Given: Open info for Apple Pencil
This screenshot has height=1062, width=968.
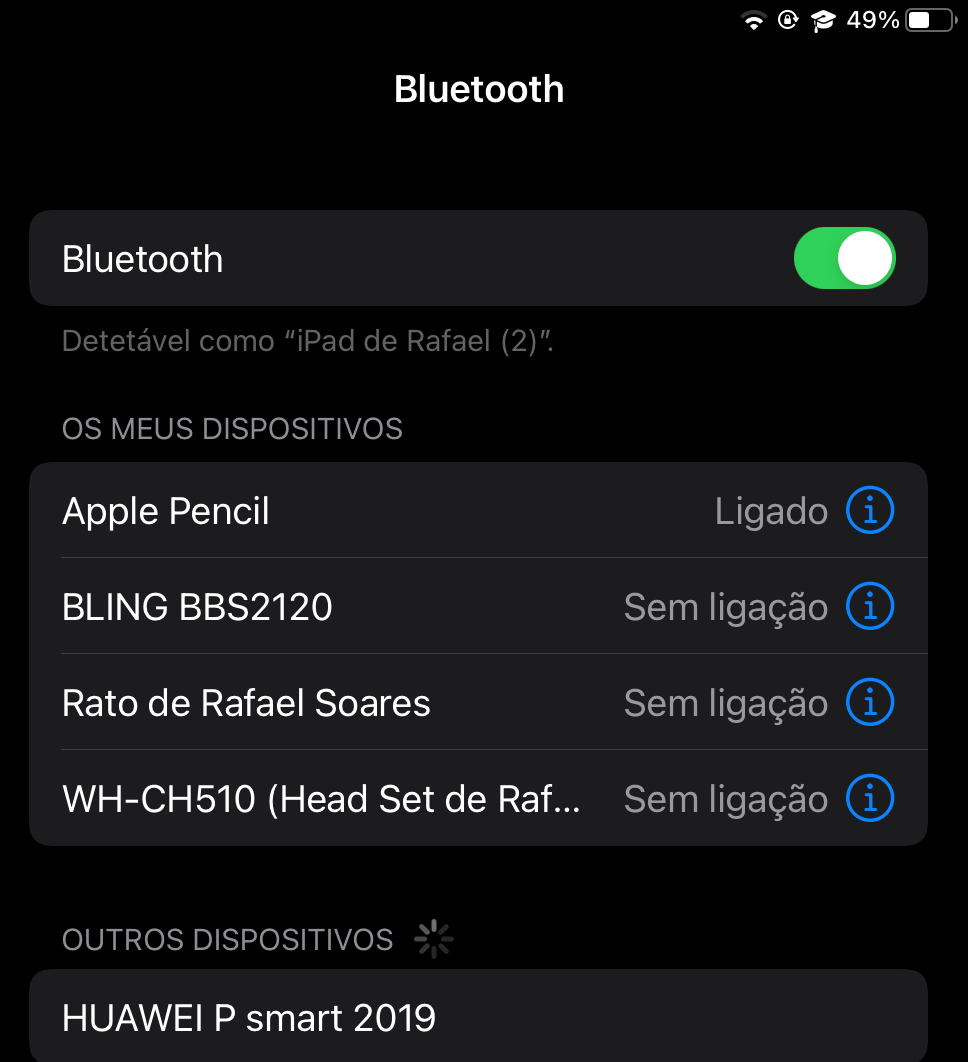Looking at the screenshot, I should (x=869, y=511).
